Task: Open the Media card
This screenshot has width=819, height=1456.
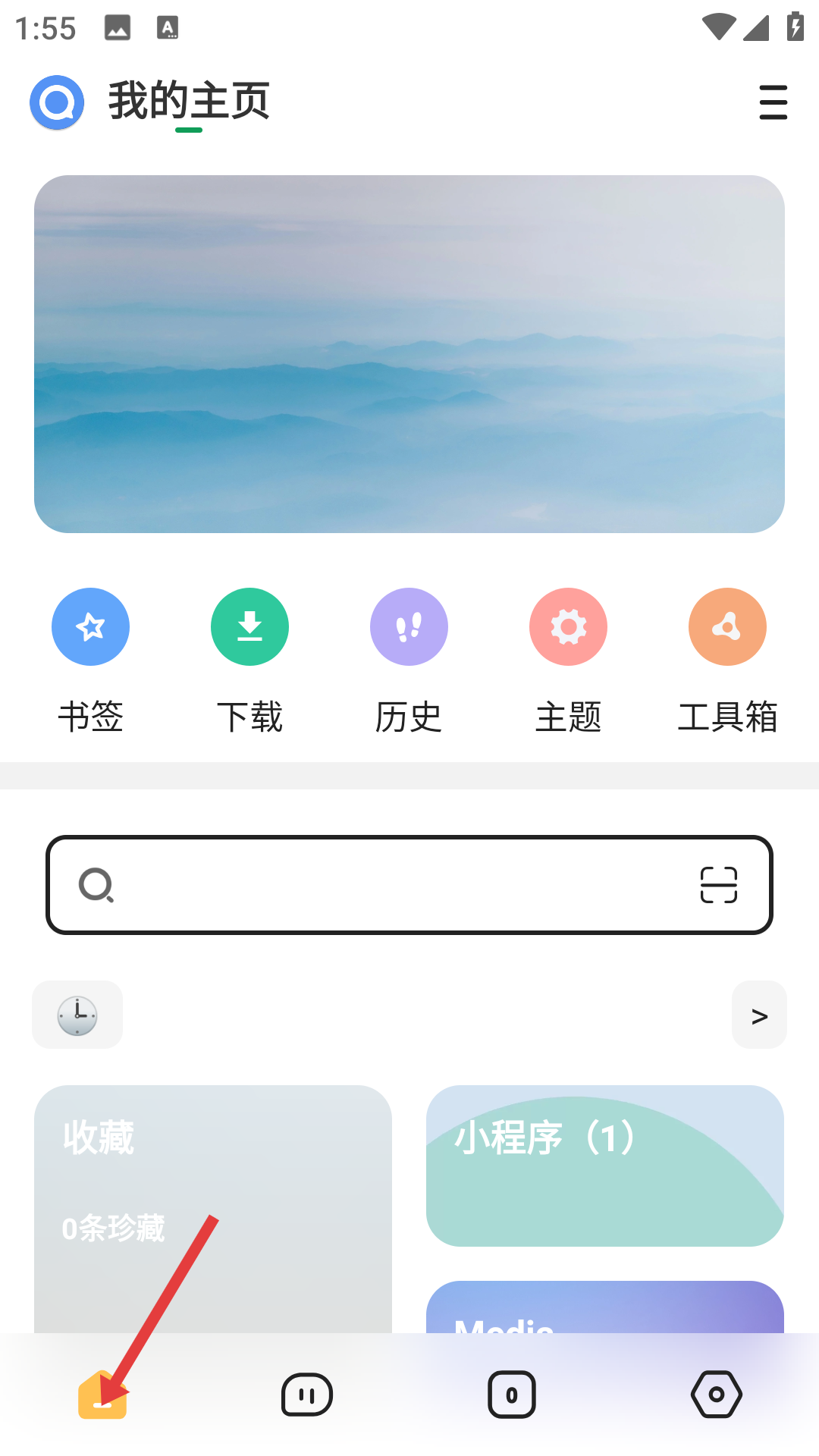Action: 604,1309
